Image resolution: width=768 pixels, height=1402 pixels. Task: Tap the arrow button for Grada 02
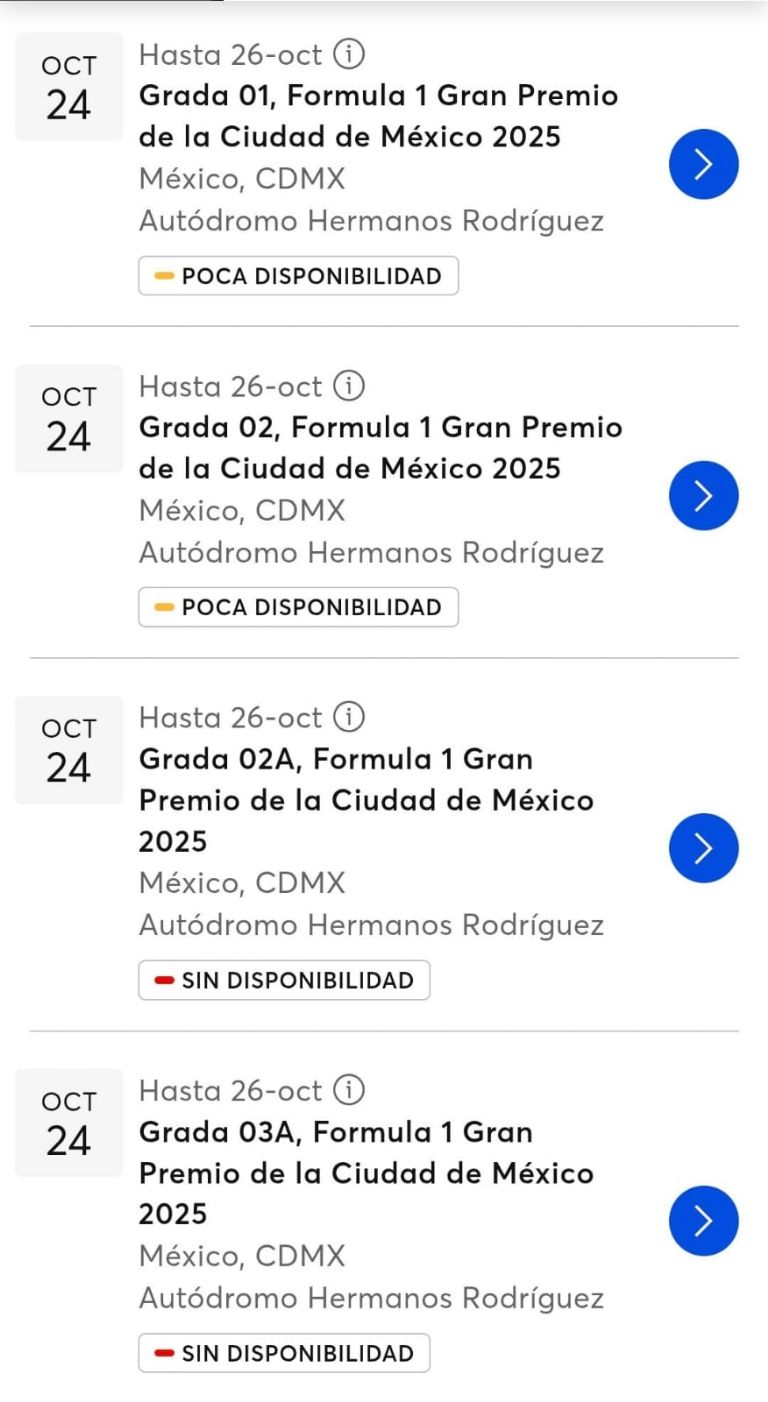(x=703, y=495)
